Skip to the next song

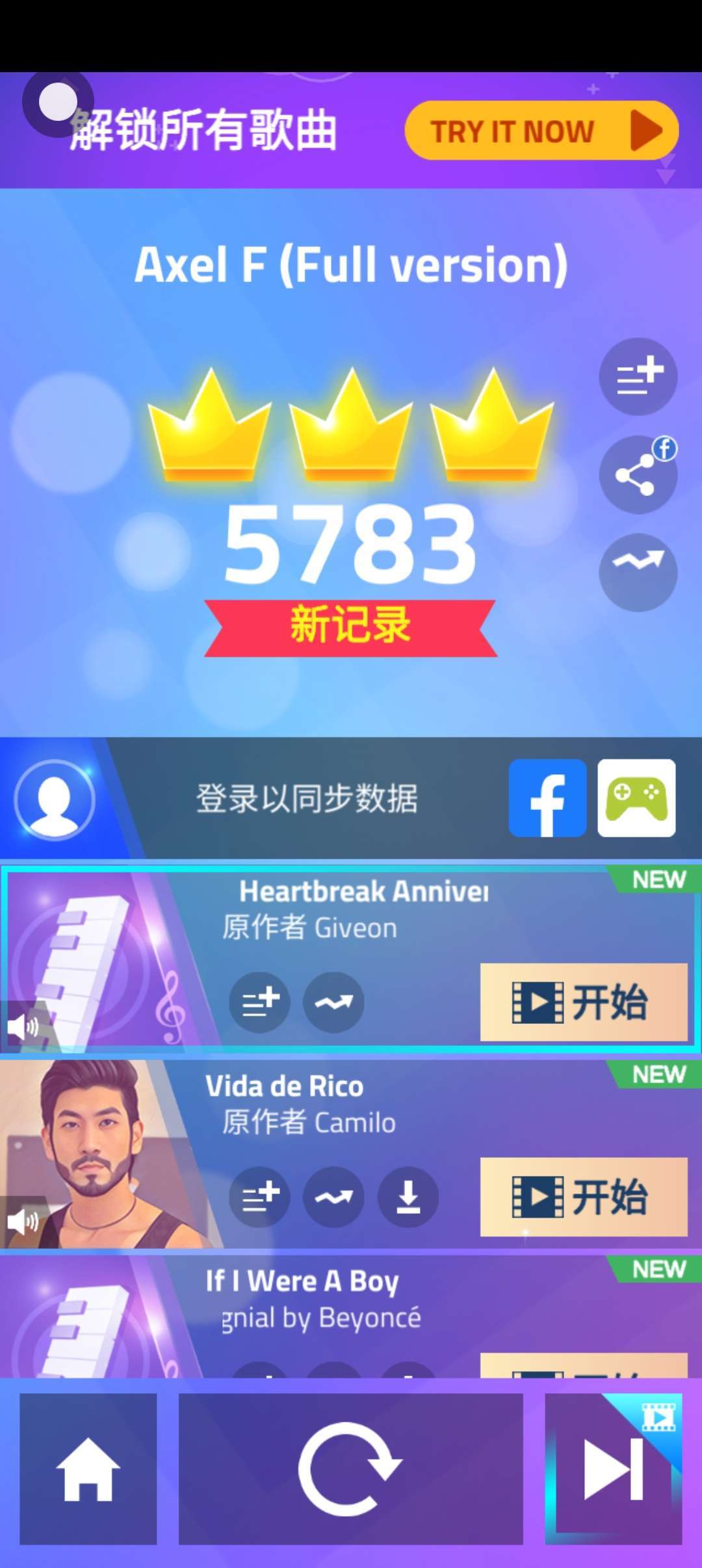click(x=613, y=1469)
